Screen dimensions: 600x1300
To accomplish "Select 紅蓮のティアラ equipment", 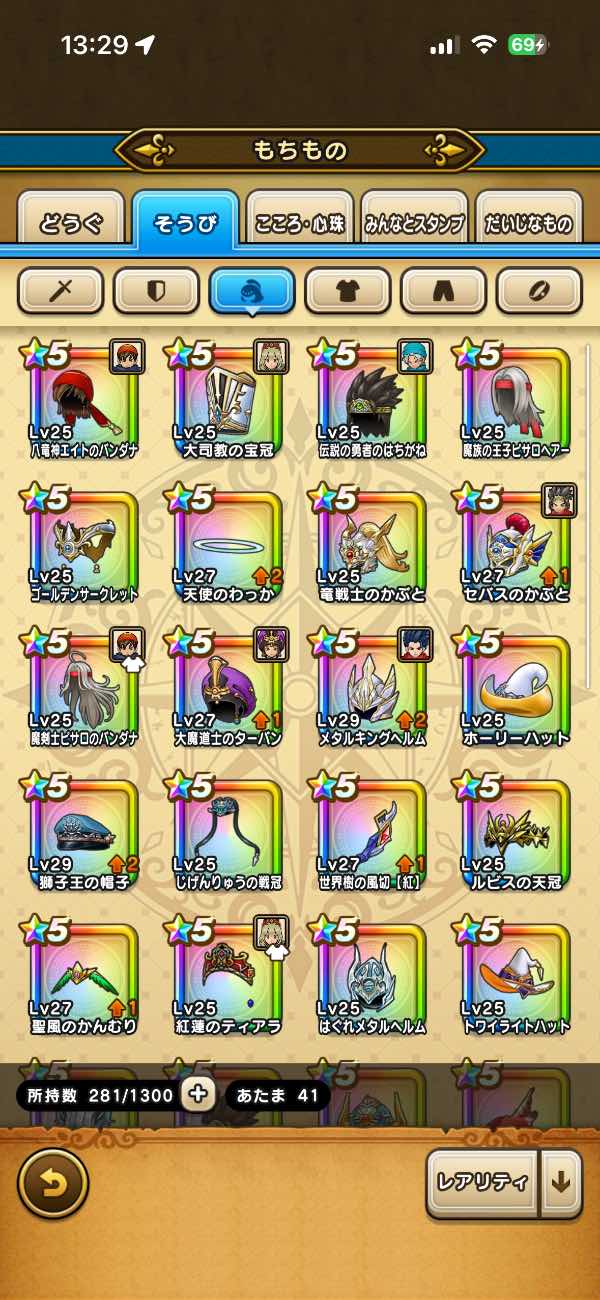I will point(228,977).
